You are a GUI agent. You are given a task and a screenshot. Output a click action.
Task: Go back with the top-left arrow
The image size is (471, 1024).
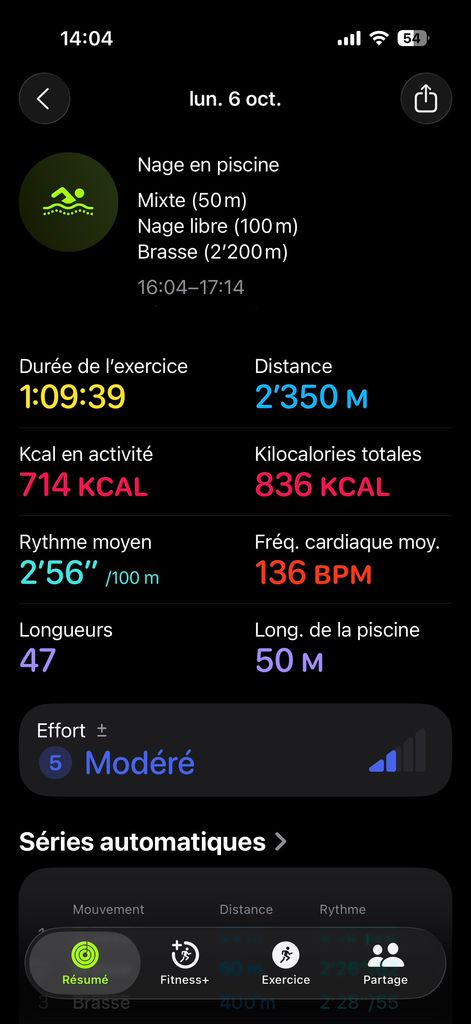[x=44, y=99]
